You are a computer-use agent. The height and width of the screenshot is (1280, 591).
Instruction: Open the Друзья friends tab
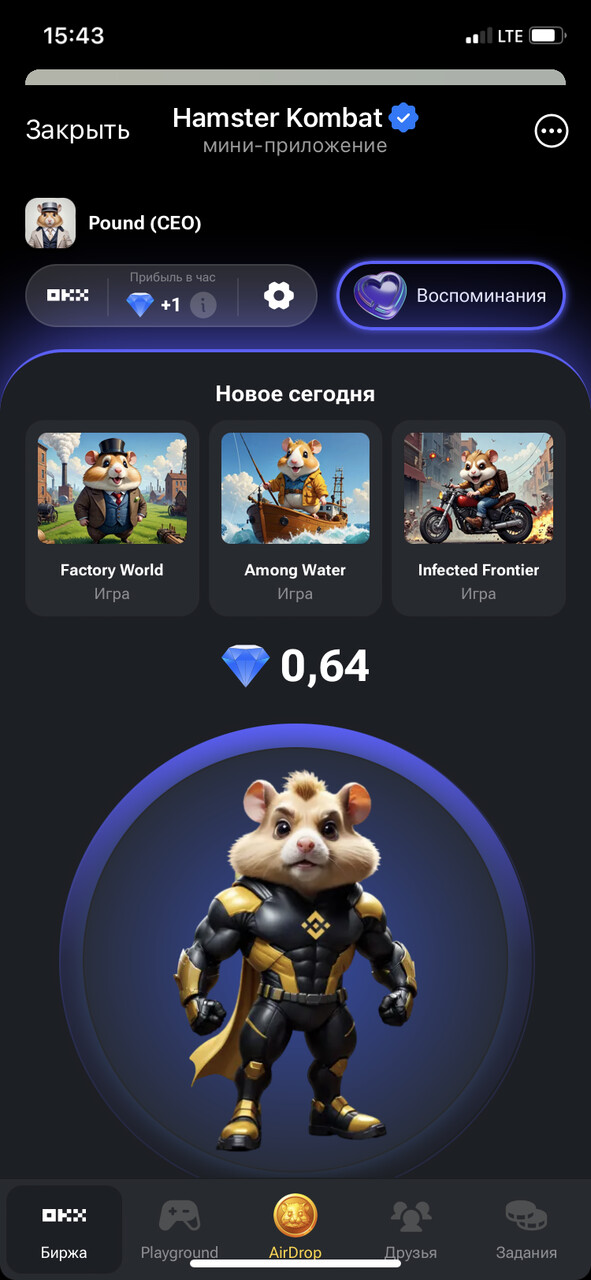click(411, 1230)
